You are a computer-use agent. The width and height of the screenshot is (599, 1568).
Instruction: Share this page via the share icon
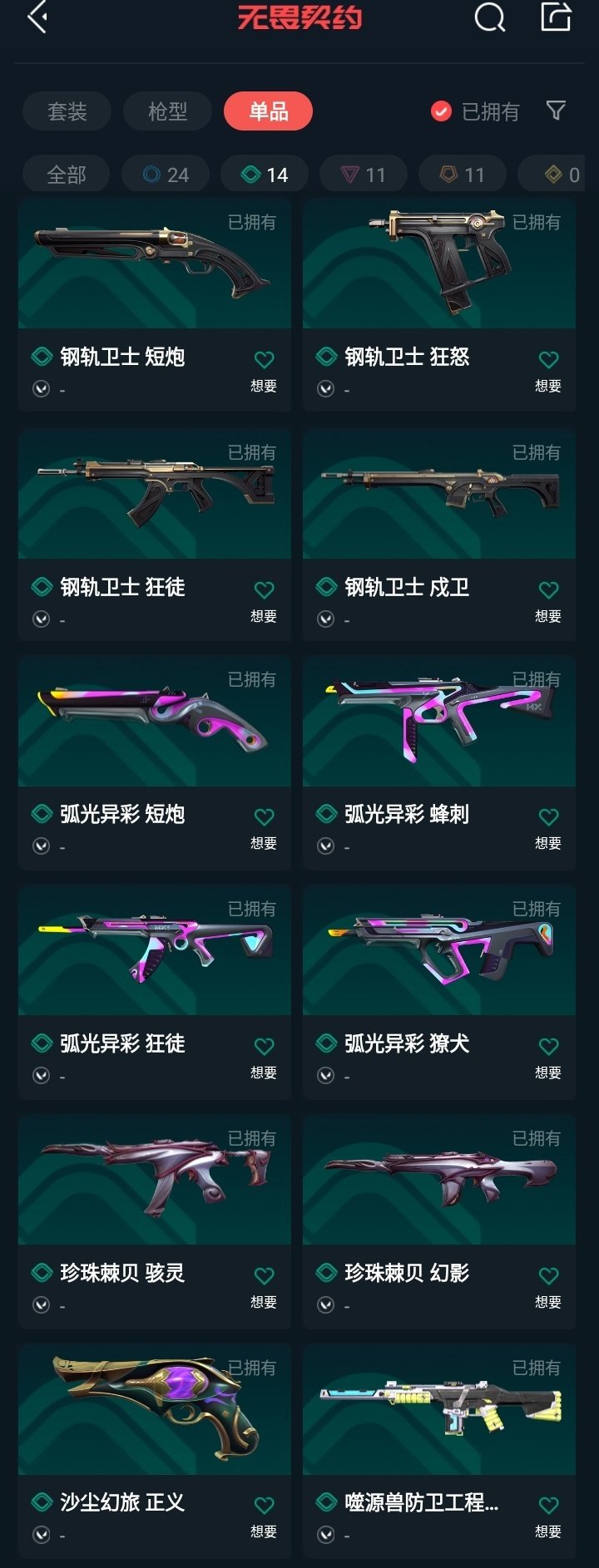(x=556, y=17)
